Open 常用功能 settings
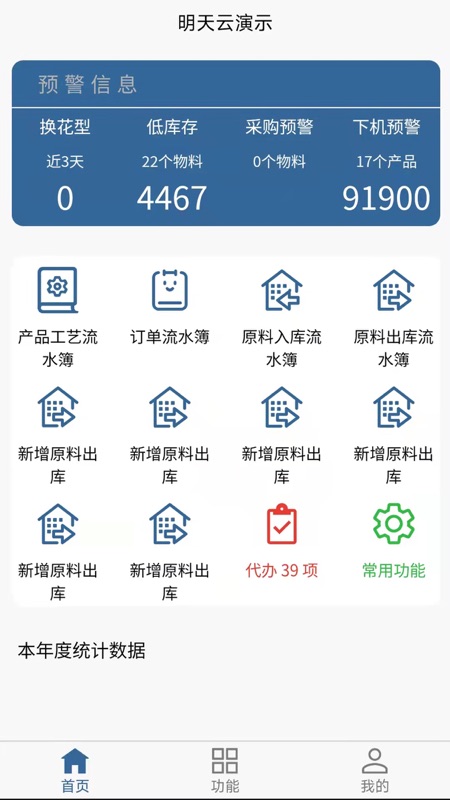The image size is (450, 800). (x=393, y=541)
